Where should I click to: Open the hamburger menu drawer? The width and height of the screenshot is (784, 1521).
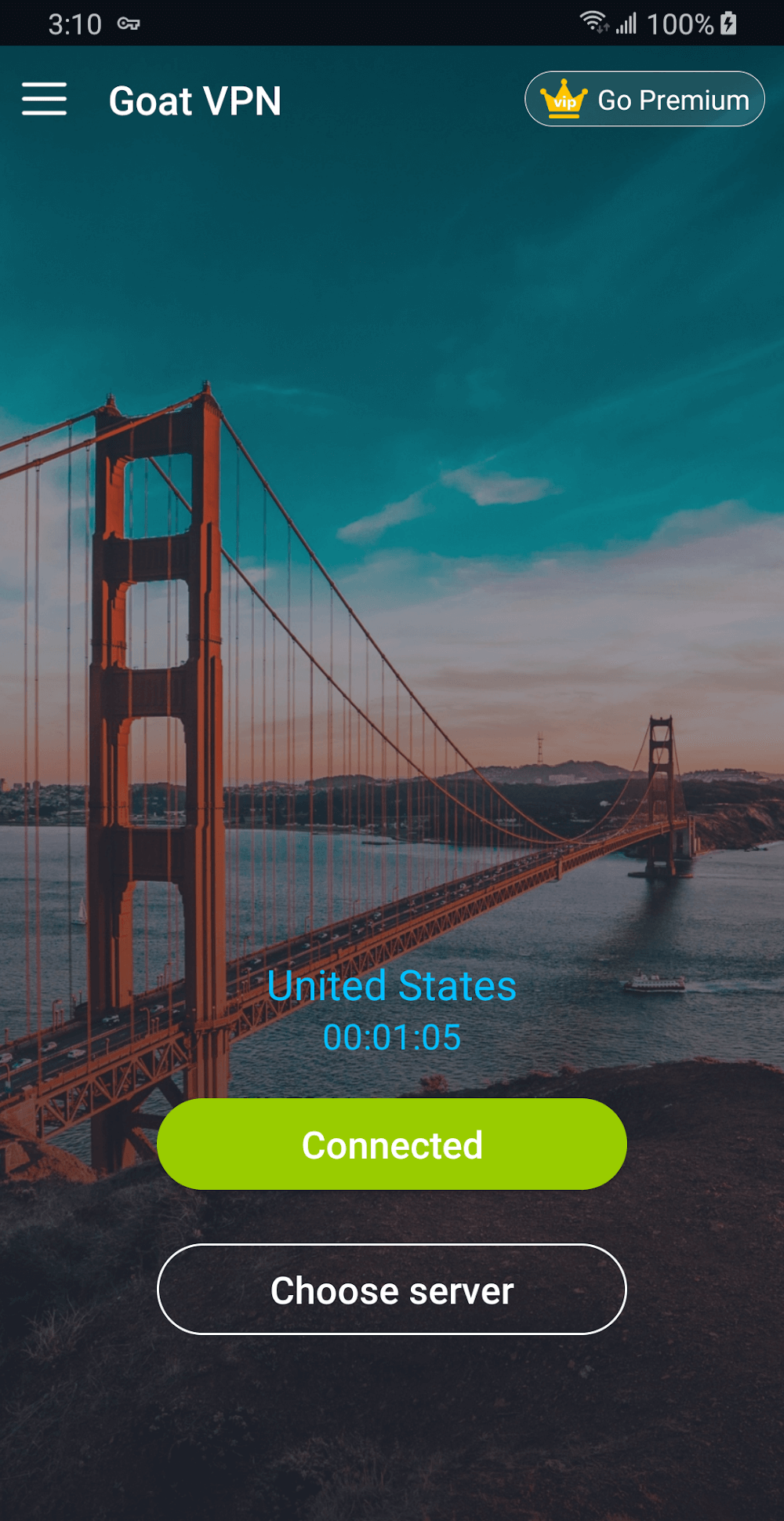[44, 100]
